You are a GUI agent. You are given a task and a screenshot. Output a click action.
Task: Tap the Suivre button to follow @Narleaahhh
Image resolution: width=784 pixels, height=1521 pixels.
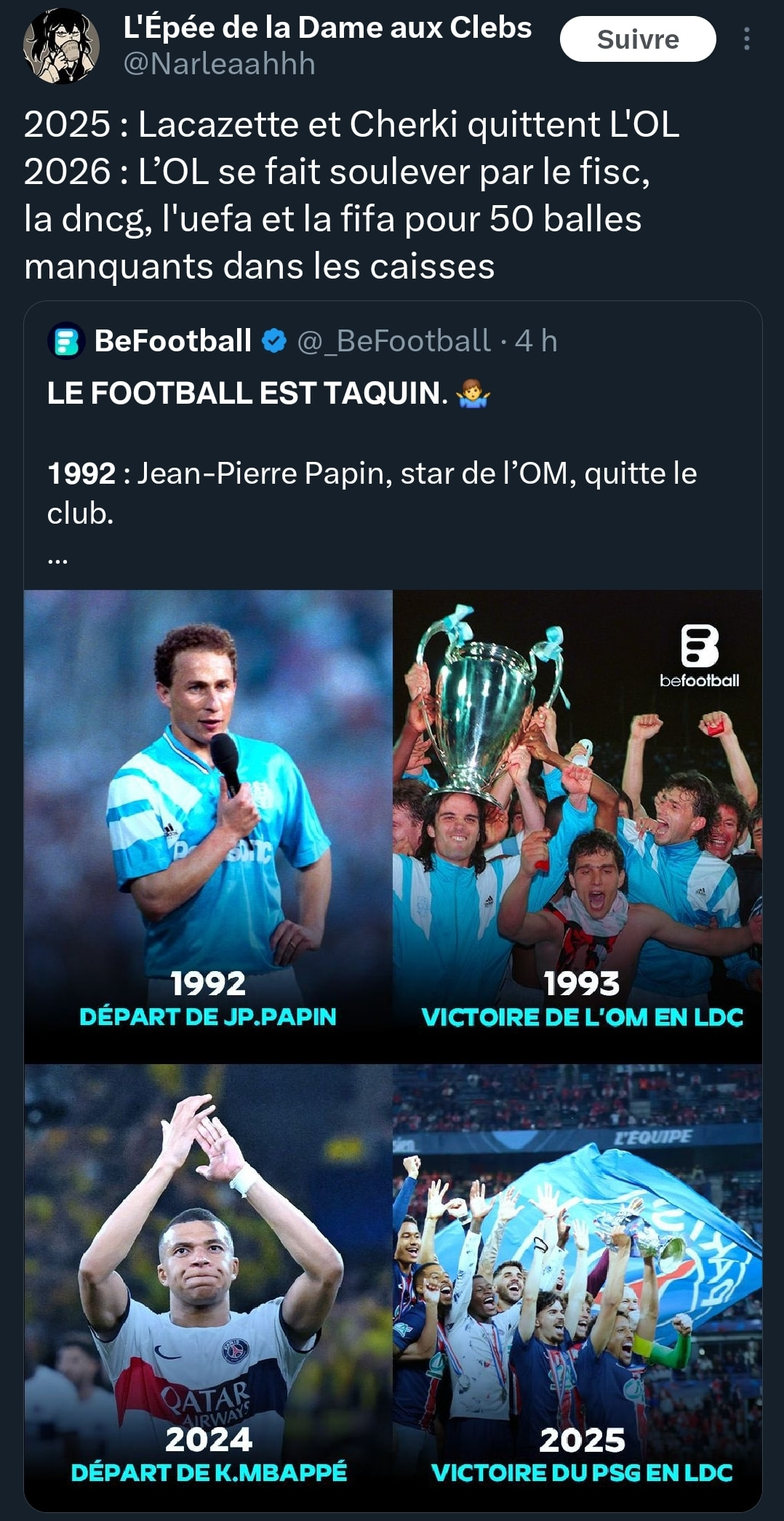pyautogui.click(x=638, y=39)
